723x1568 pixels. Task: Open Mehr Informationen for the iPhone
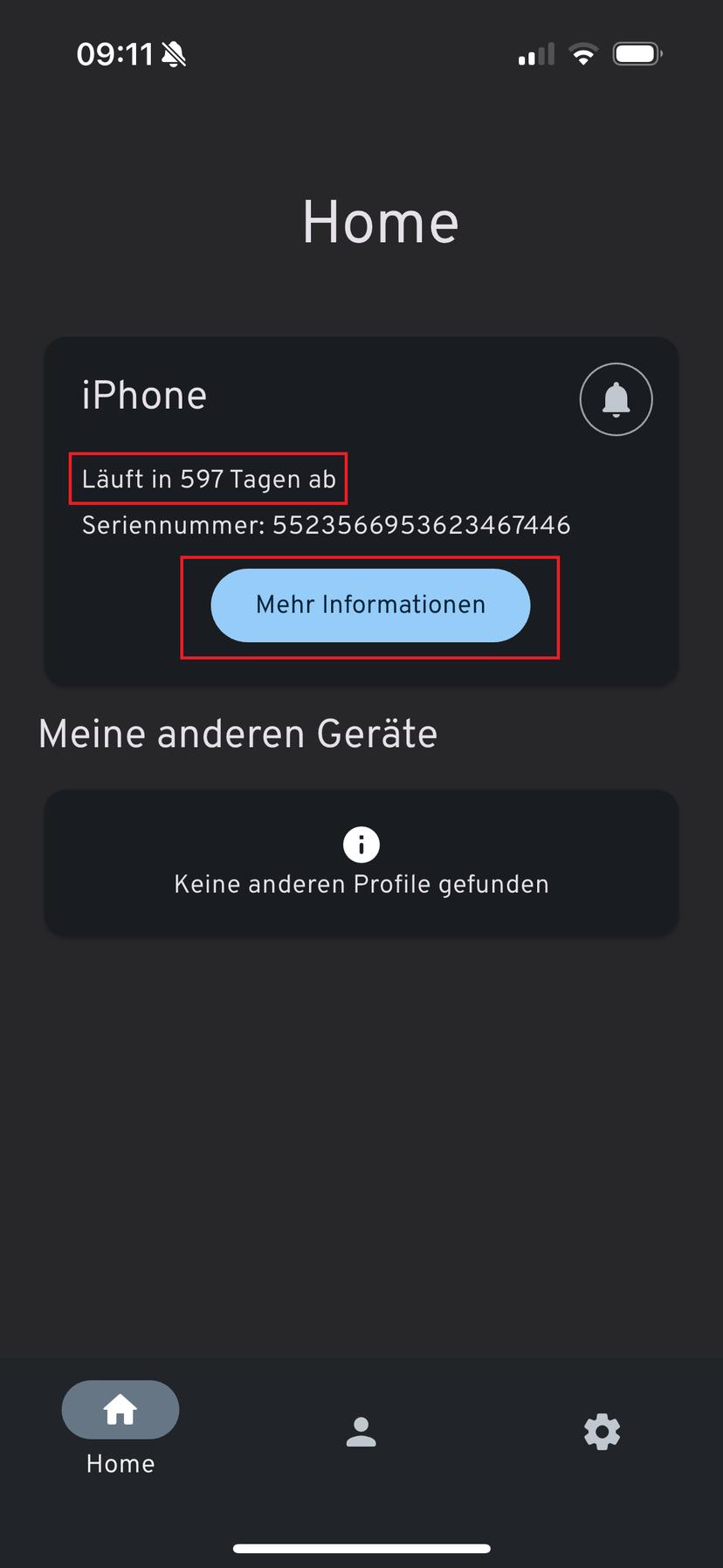370,605
